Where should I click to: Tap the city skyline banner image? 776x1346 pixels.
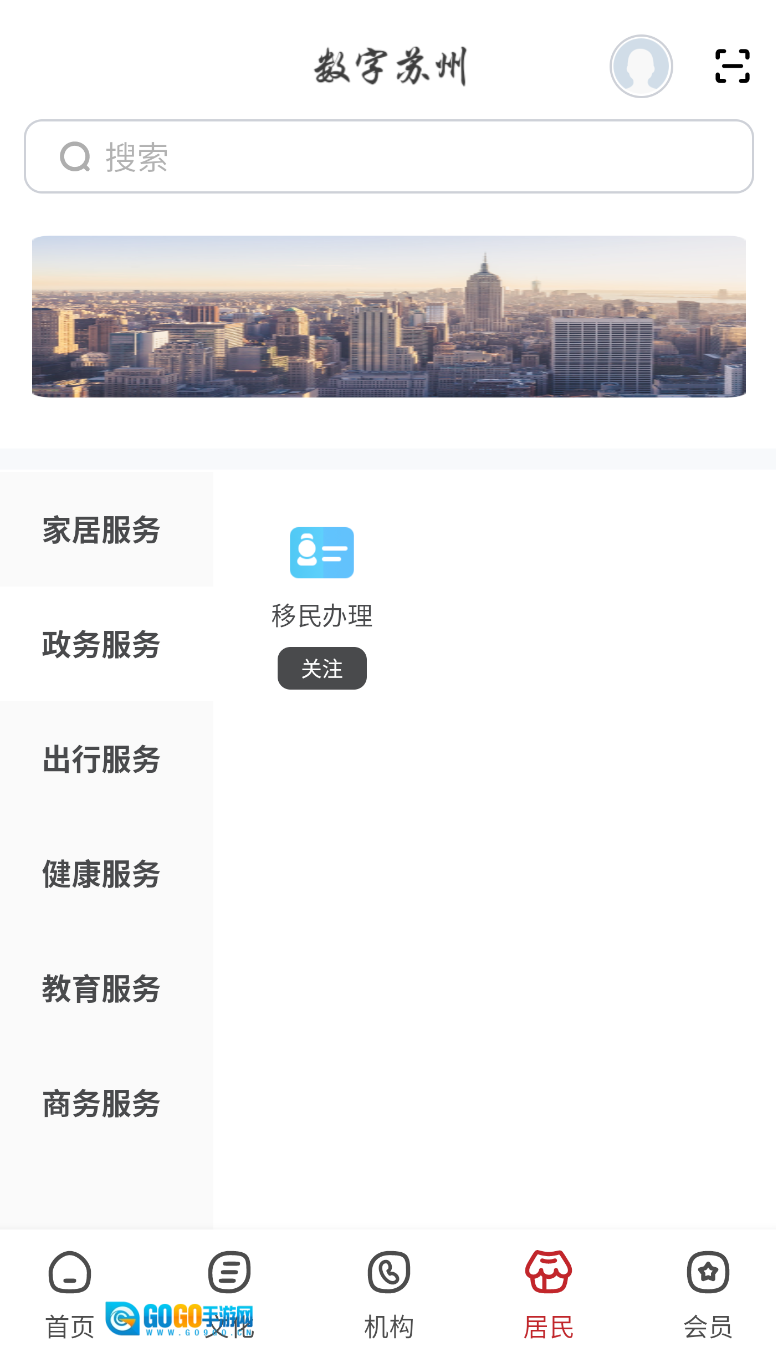(388, 316)
